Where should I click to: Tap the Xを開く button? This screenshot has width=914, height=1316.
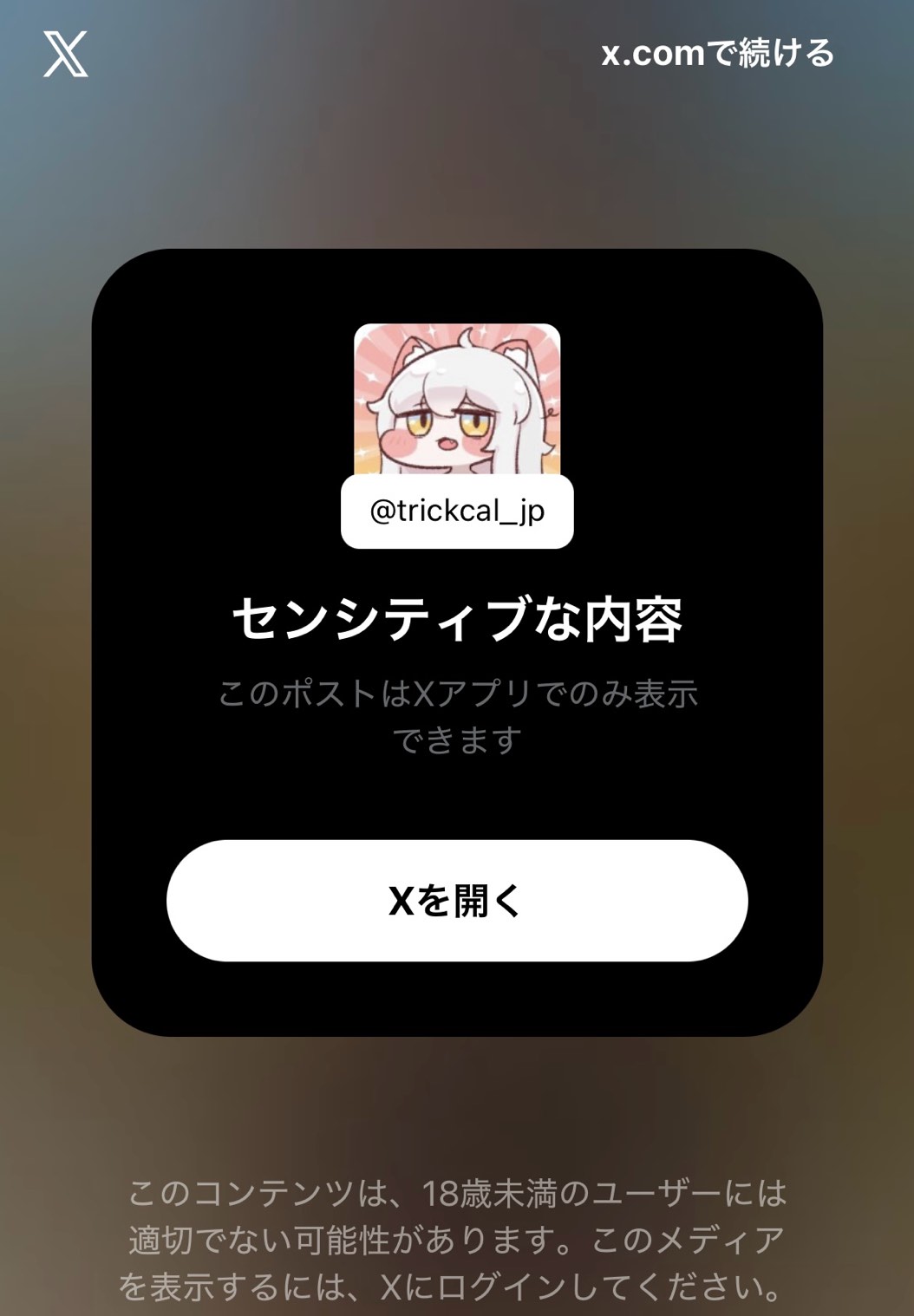[457, 901]
